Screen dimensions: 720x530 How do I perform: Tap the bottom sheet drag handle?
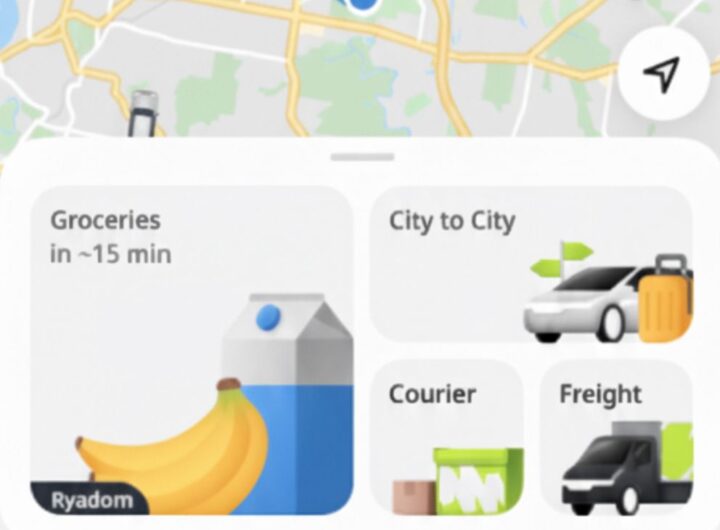click(x=363, y=157)
